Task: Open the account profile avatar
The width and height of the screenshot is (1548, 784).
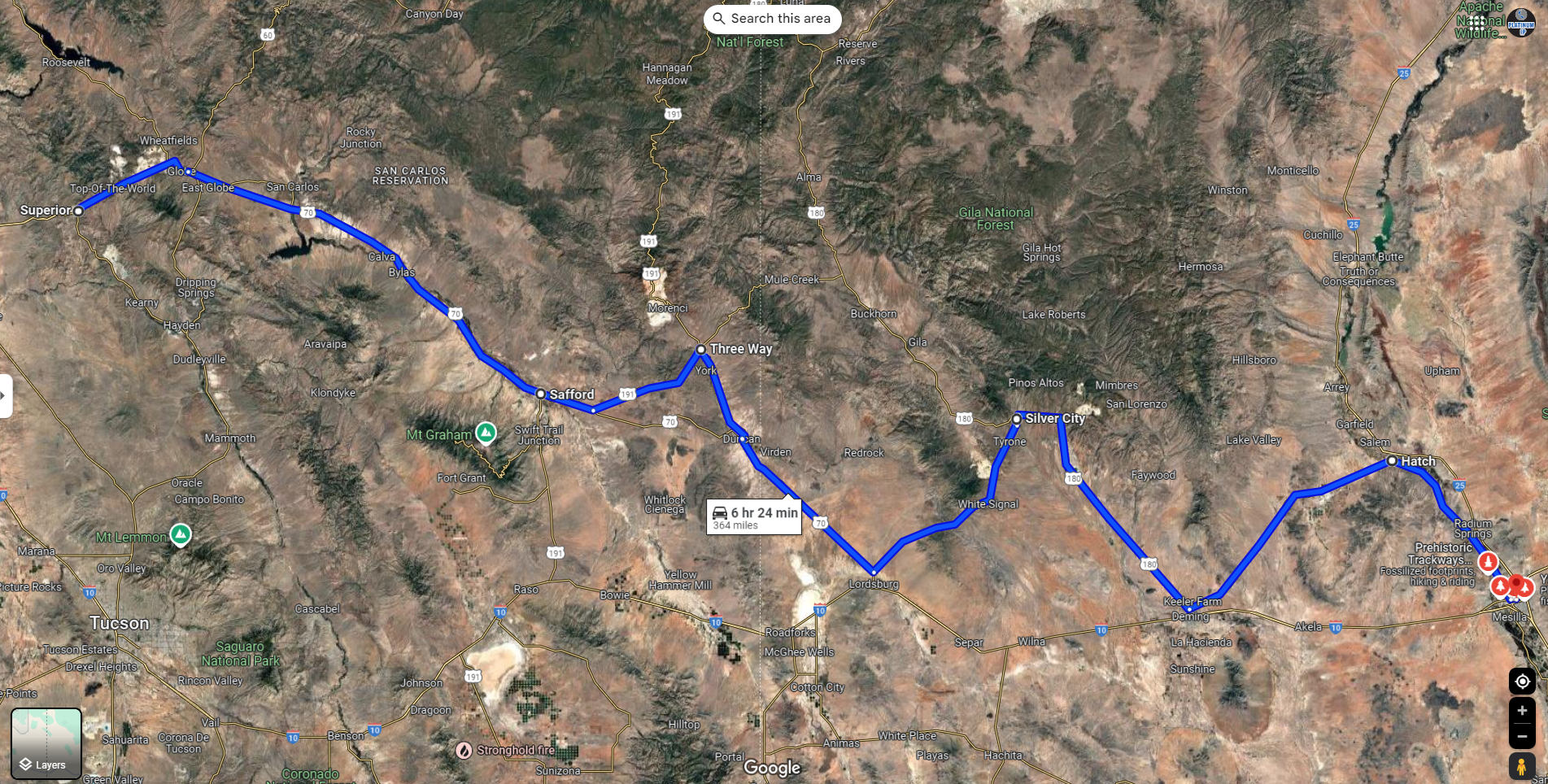Action: 1521,21
